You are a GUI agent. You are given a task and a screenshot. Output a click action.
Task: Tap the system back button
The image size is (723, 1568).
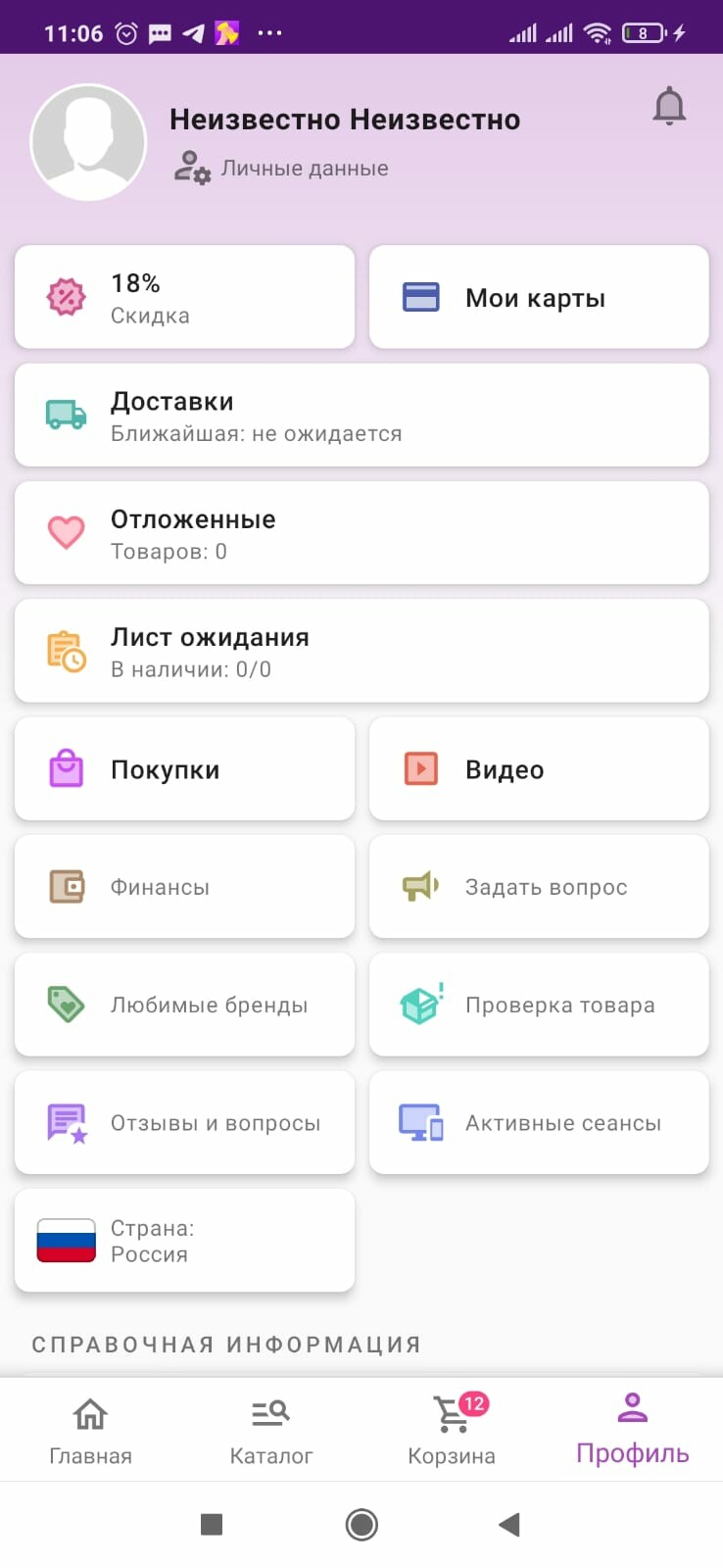pyautogui.click(x=509, y=1524)
